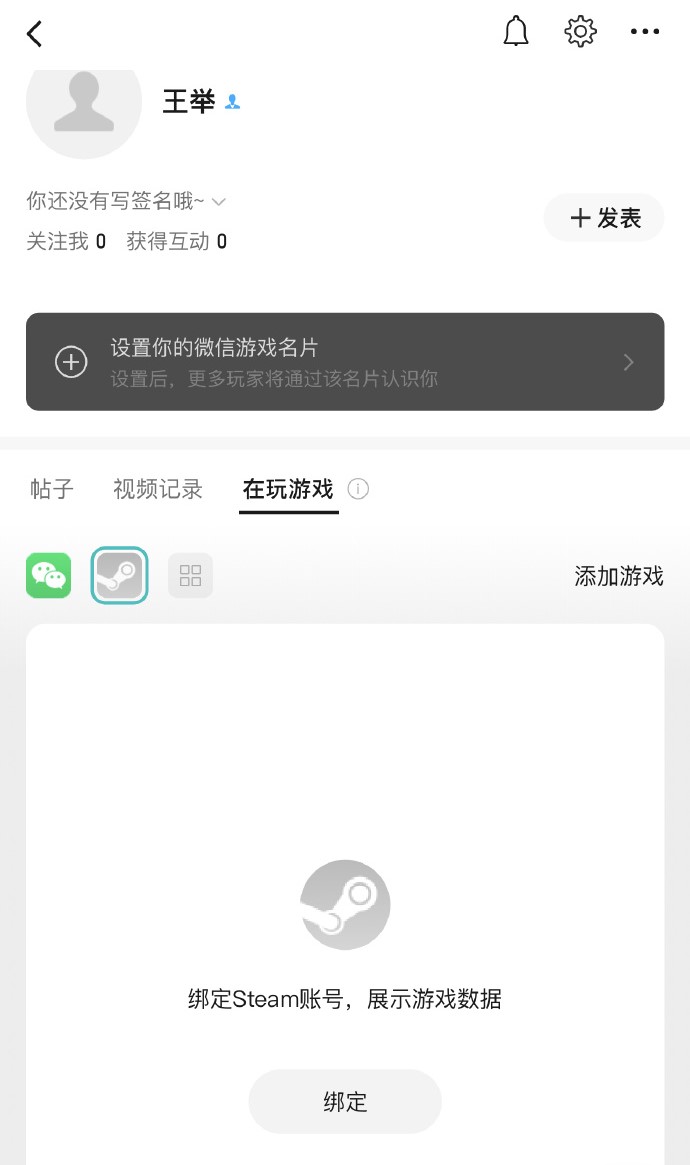Tap the 发表 button to post
Viewport: 690px width, 1165px height.
click(604, 218)
